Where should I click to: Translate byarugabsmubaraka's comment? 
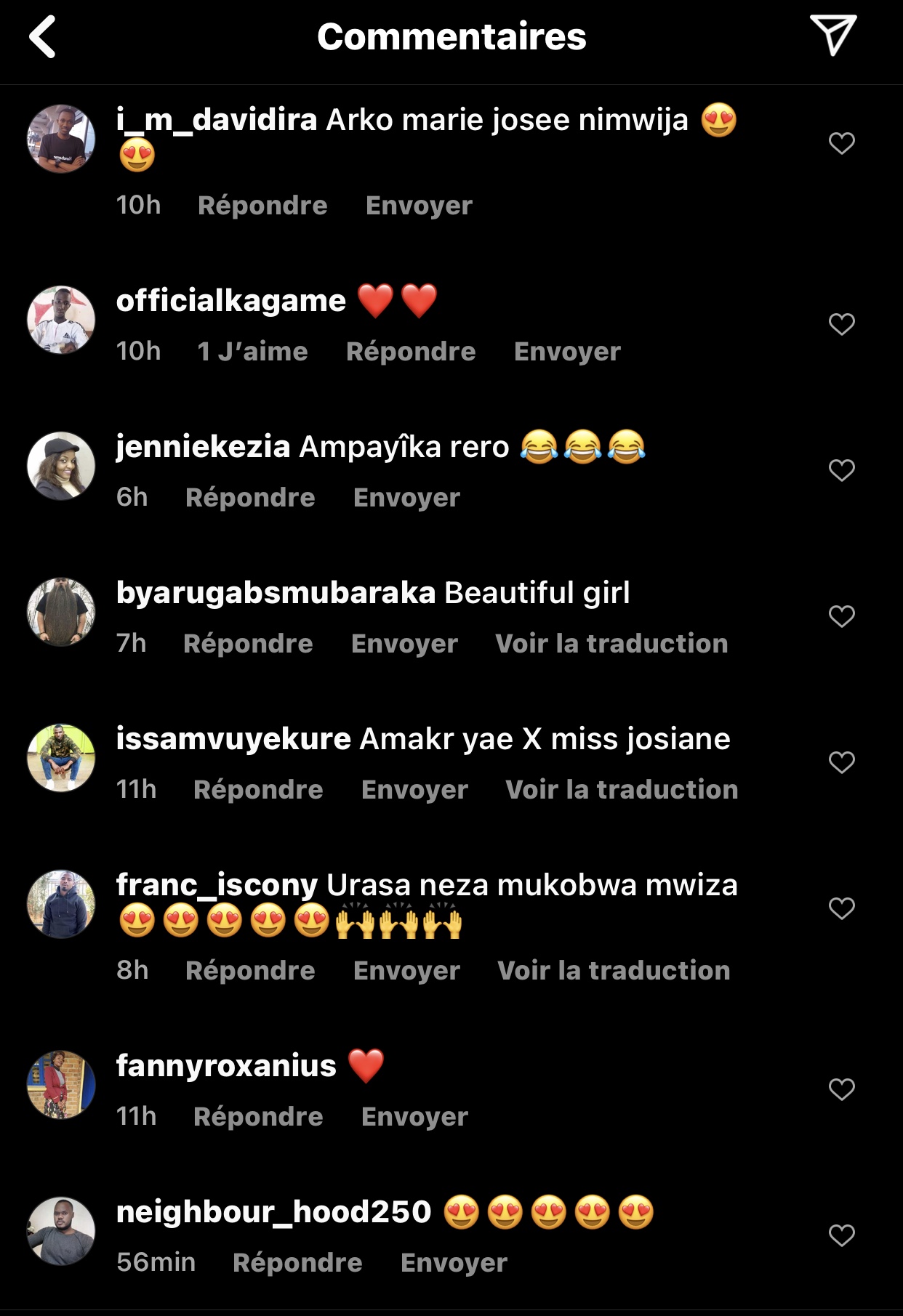[611, 644]
